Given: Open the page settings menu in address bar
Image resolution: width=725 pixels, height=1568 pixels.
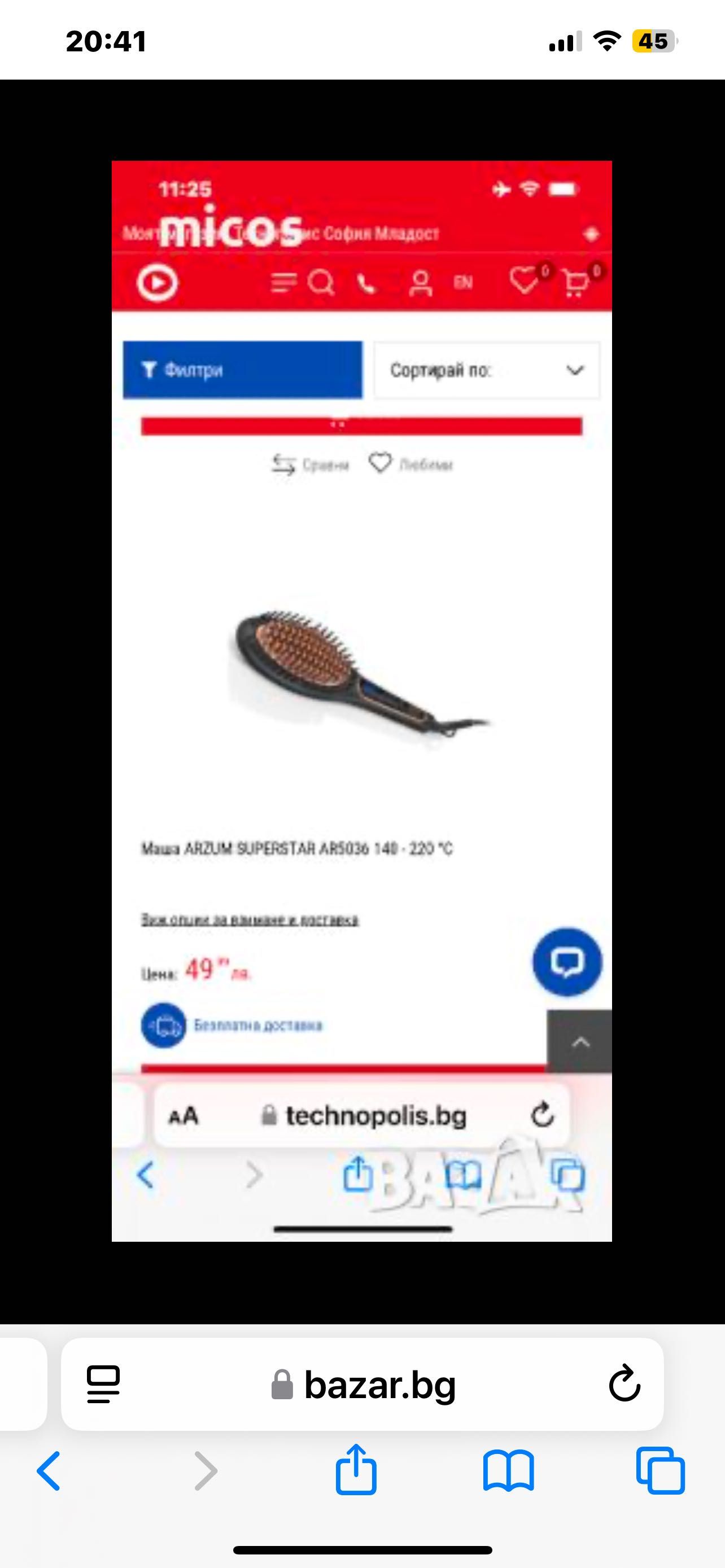Looking at the screenshot, I should pyautogui.click(x=103, y=1384).
